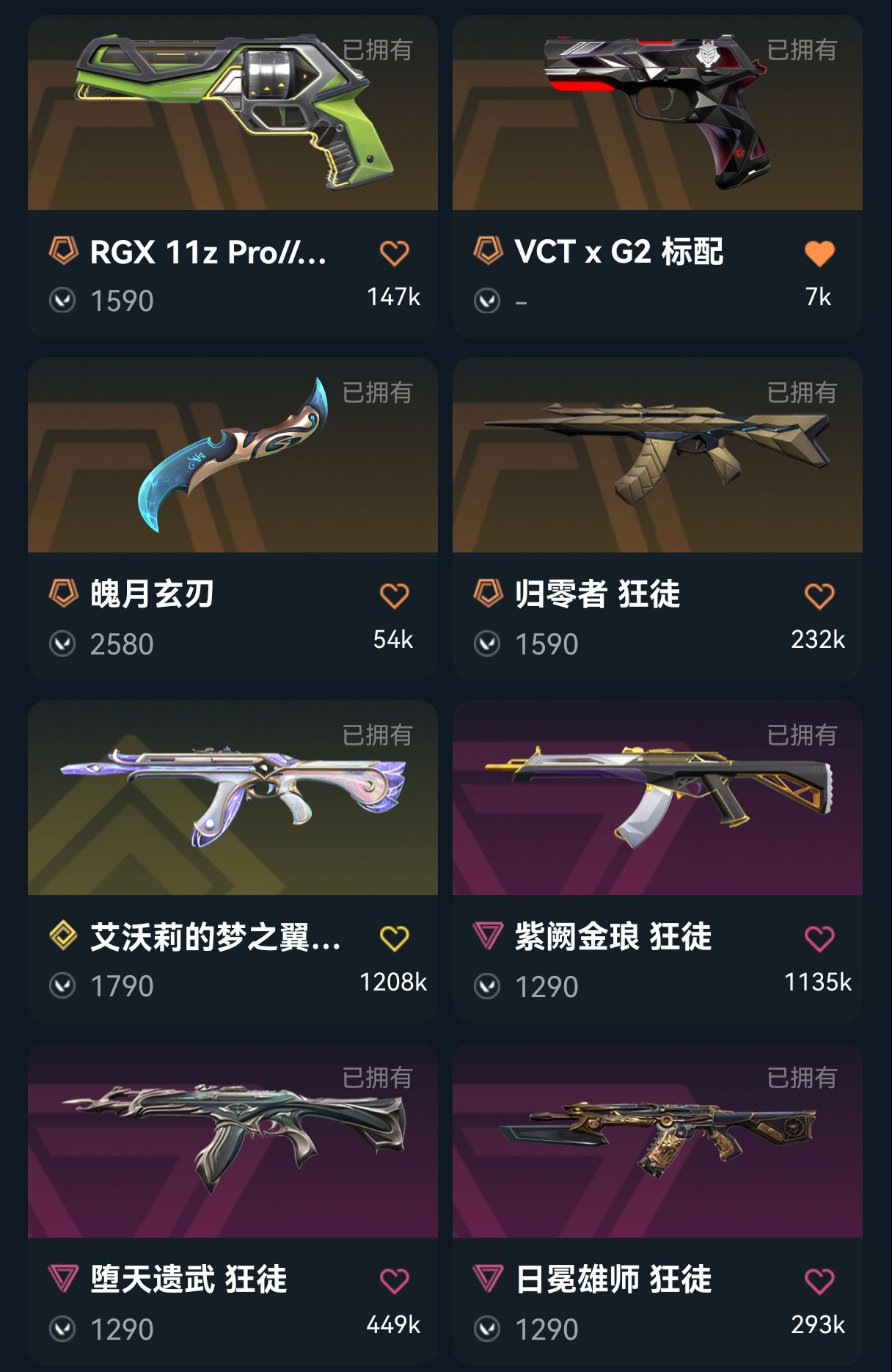Like the 日冕雄师 狂徒 skin
This screenshot has width=892, height=1372.
click(819, 1281)
